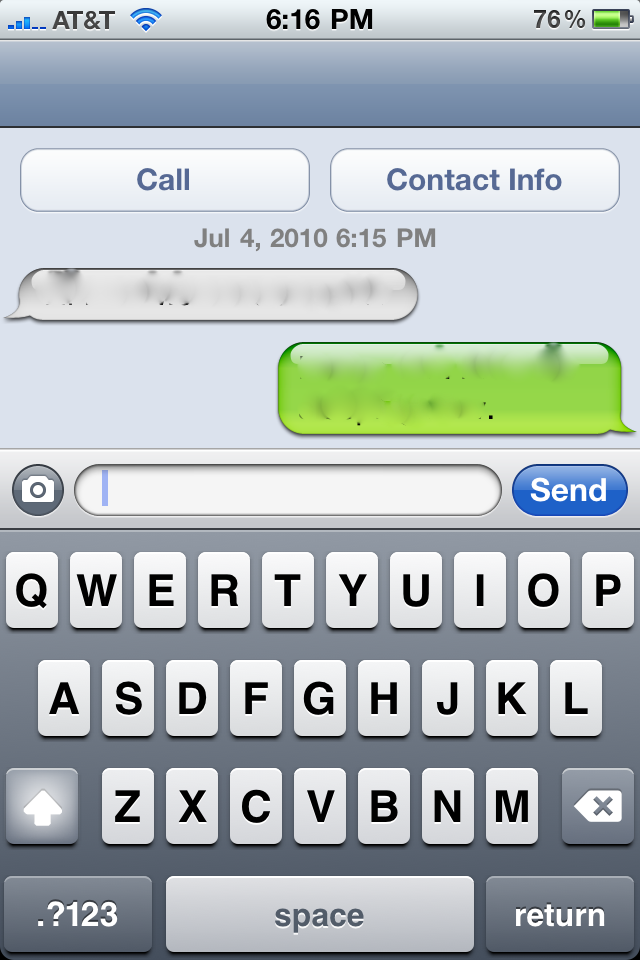Tap the Call button

pyautogui.click(x=164, y=180)
